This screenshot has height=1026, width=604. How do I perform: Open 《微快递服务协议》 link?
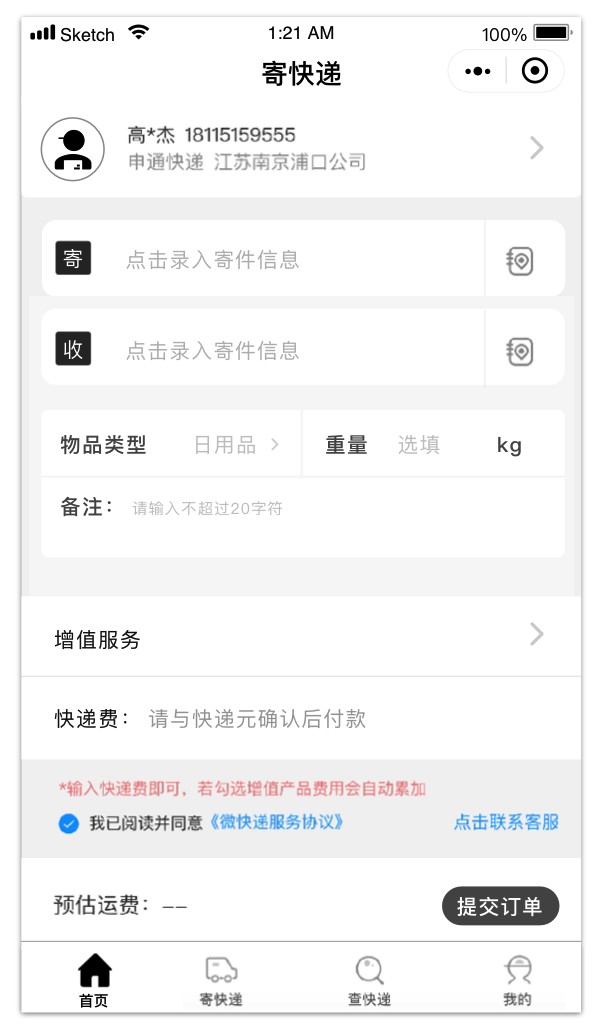tap(276, 822)
